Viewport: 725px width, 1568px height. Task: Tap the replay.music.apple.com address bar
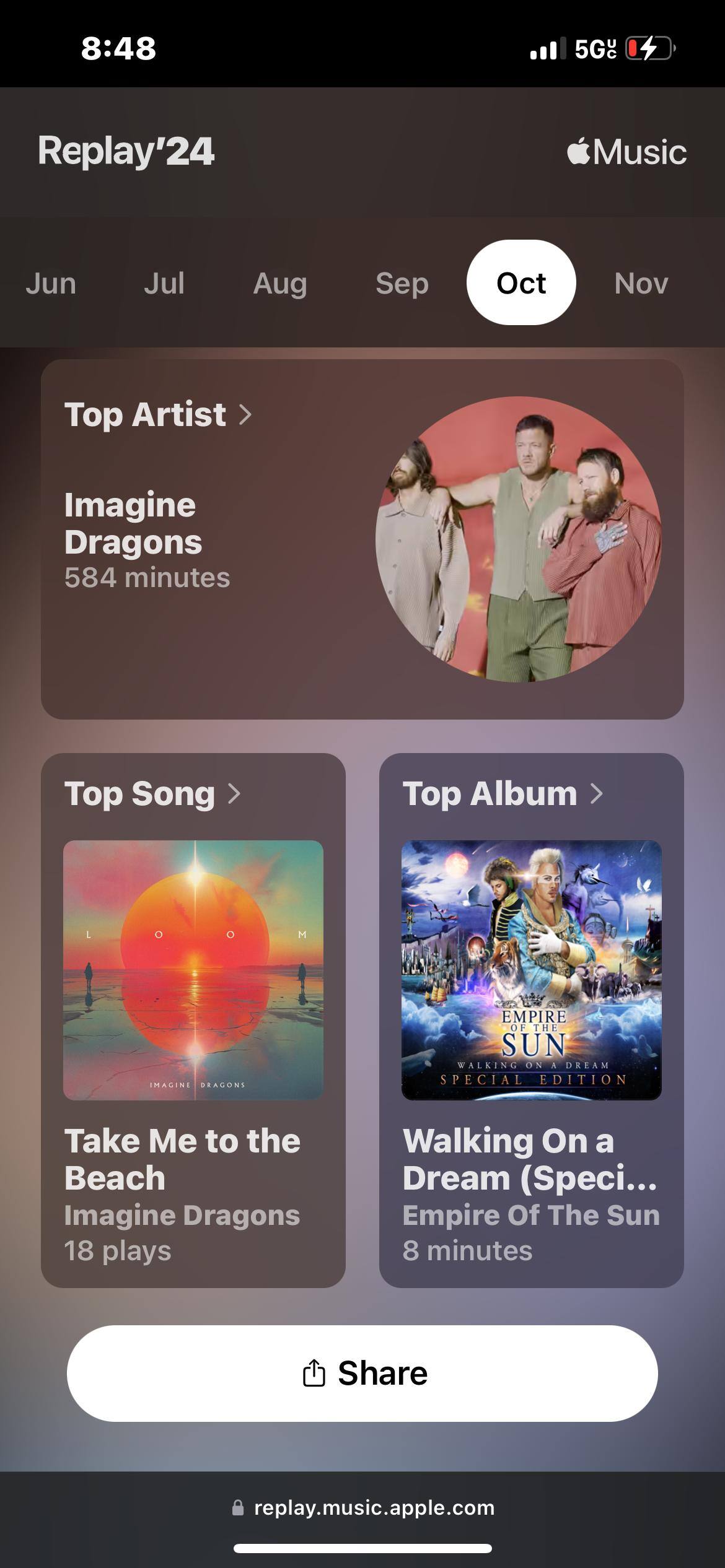(x=362, y=1507)
